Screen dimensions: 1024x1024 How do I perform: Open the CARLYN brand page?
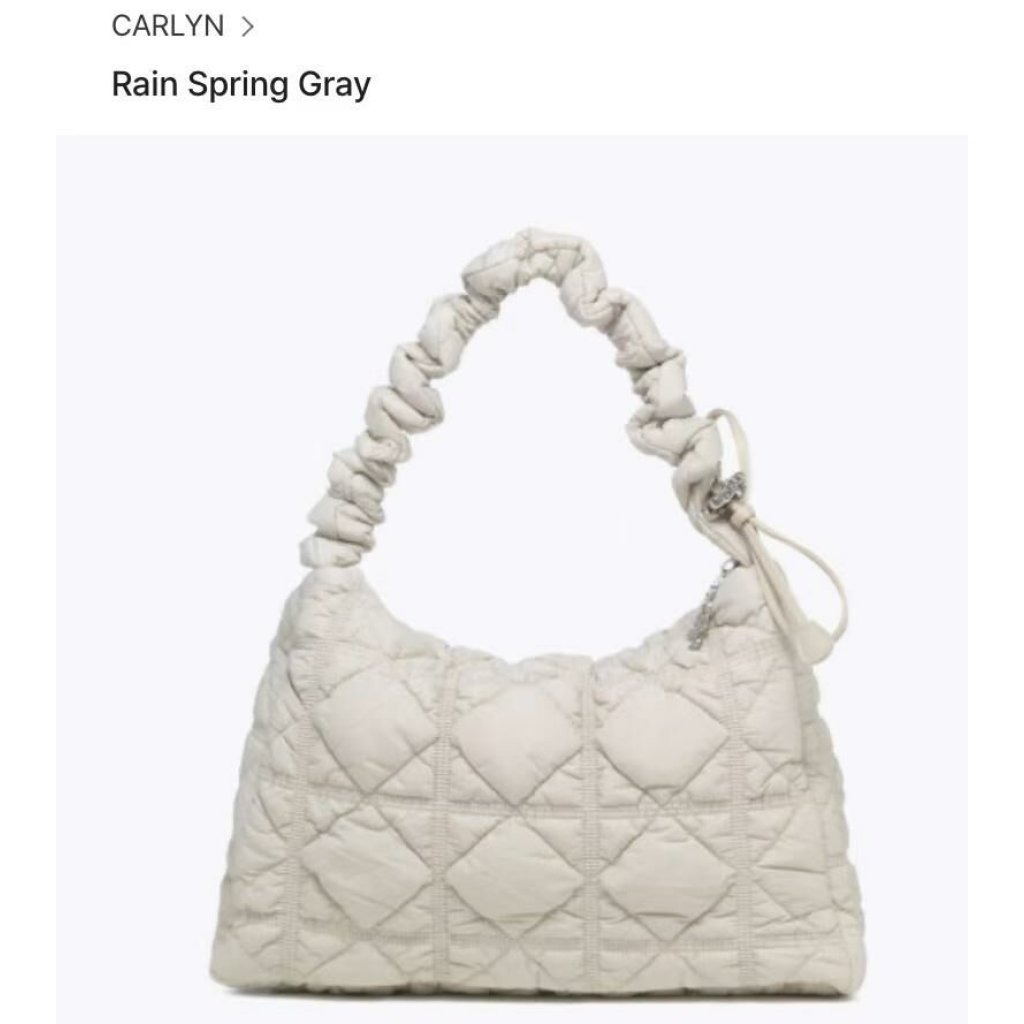pyautogui.click(x=182, y=26)
